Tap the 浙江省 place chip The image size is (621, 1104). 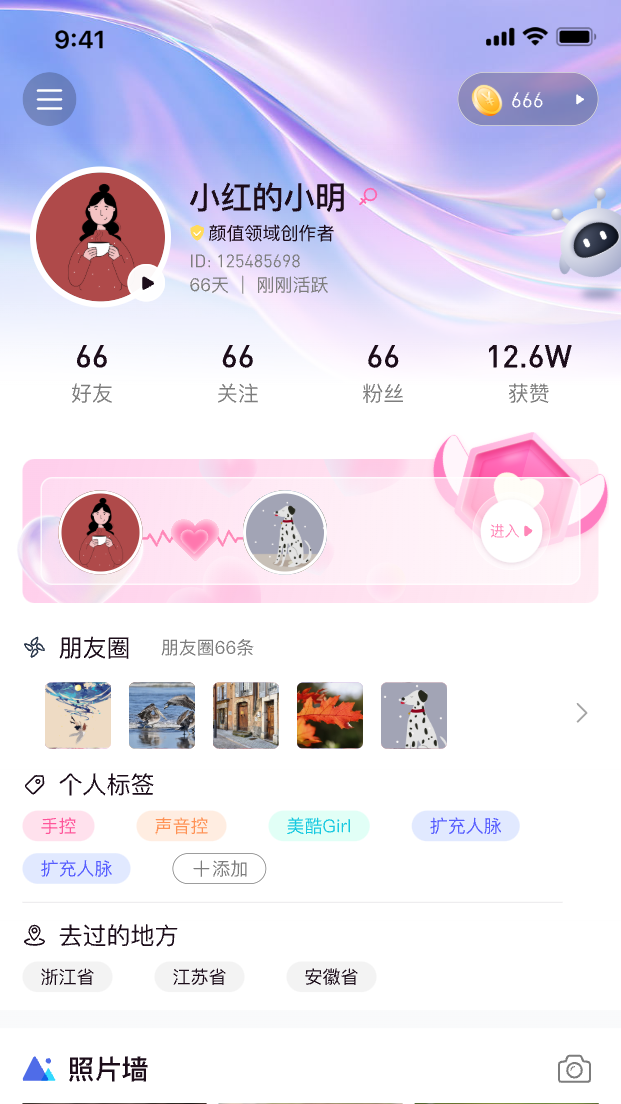pyautogui.click(x=67, y=977)
